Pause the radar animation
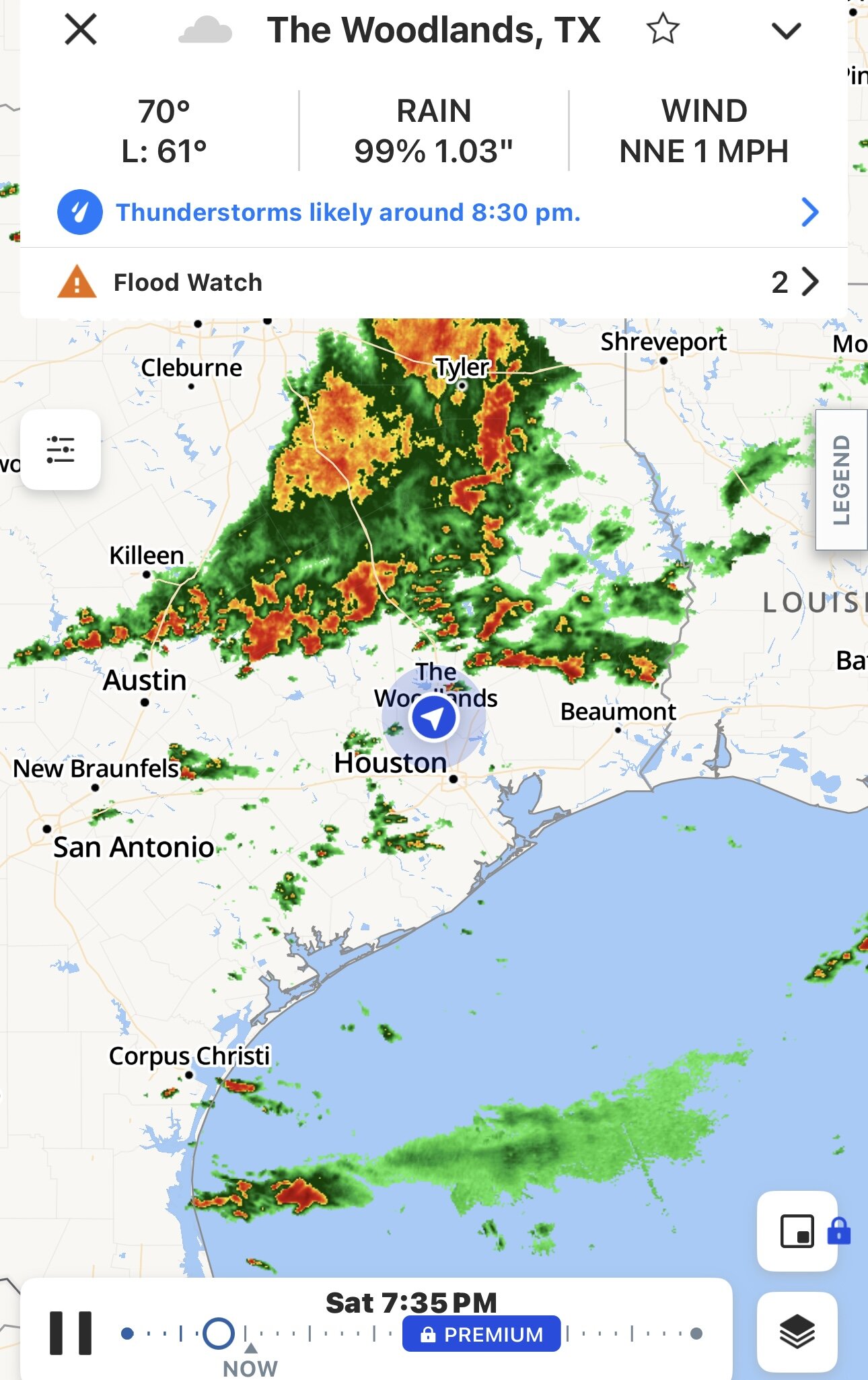Image resolution: width=868 pixels, height=1380 pixels. [71, 1333]
